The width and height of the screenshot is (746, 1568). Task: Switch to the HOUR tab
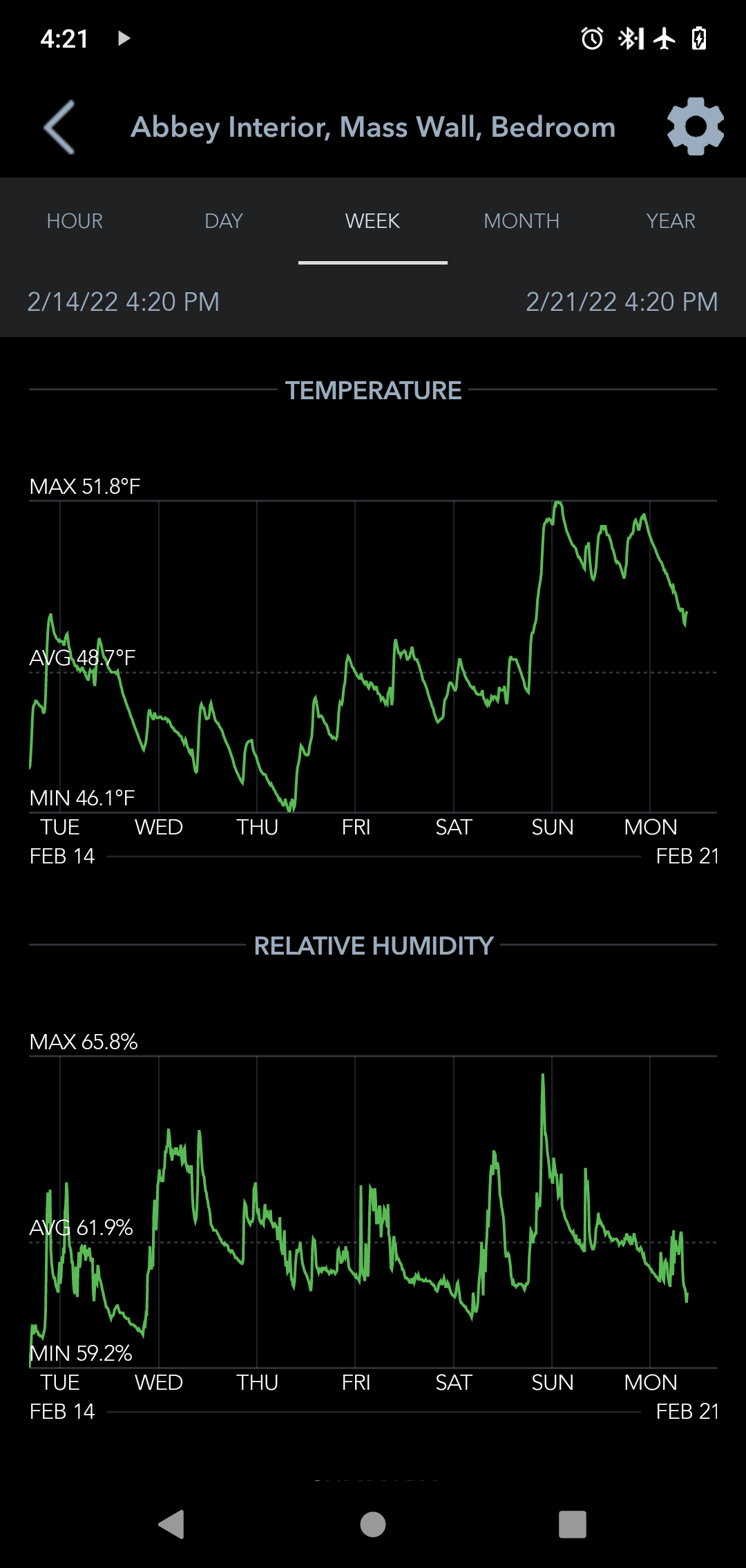pyautogui.click(x=75, y=221)
